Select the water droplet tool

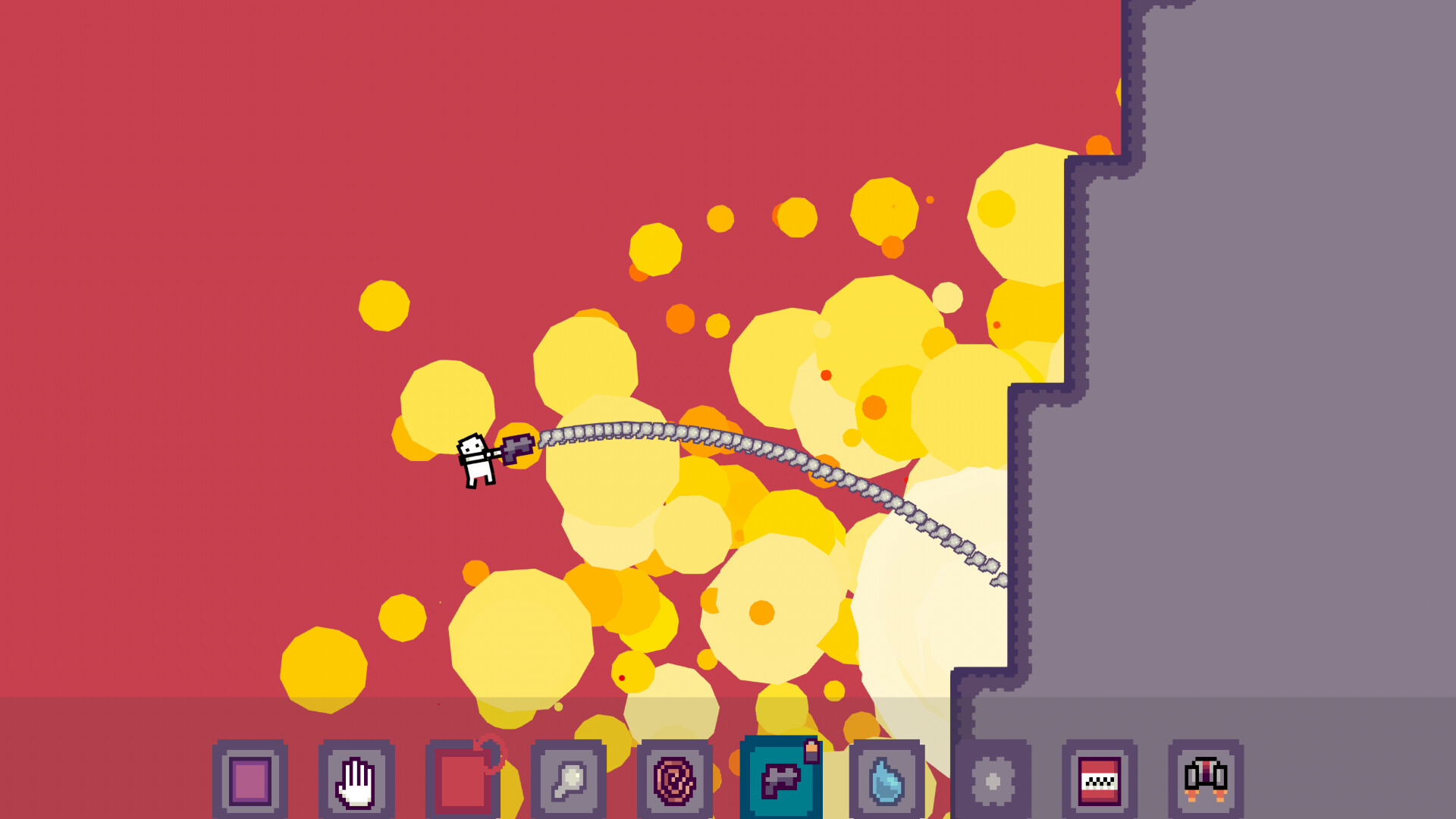[x=887, y=780]
